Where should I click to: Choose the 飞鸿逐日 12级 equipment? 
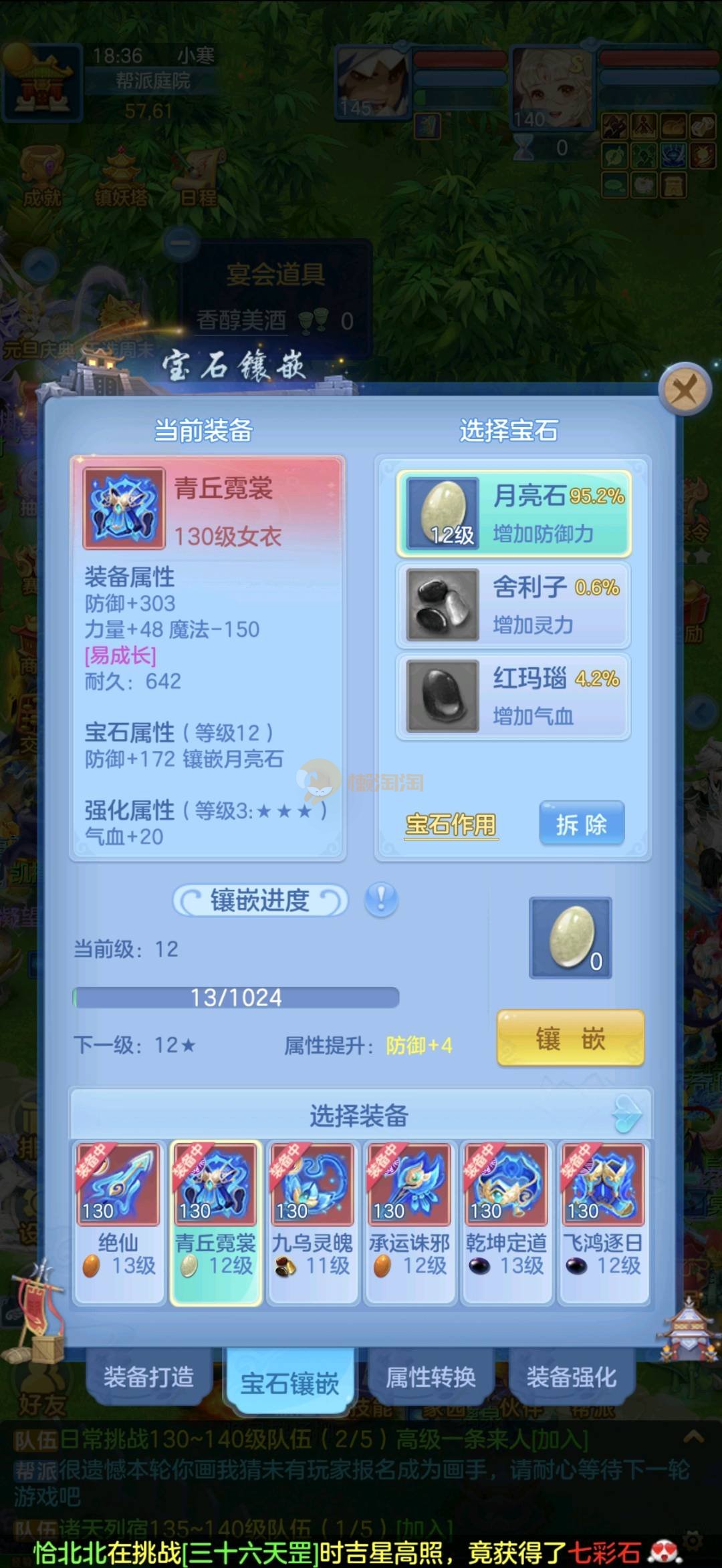point(603,1221)
